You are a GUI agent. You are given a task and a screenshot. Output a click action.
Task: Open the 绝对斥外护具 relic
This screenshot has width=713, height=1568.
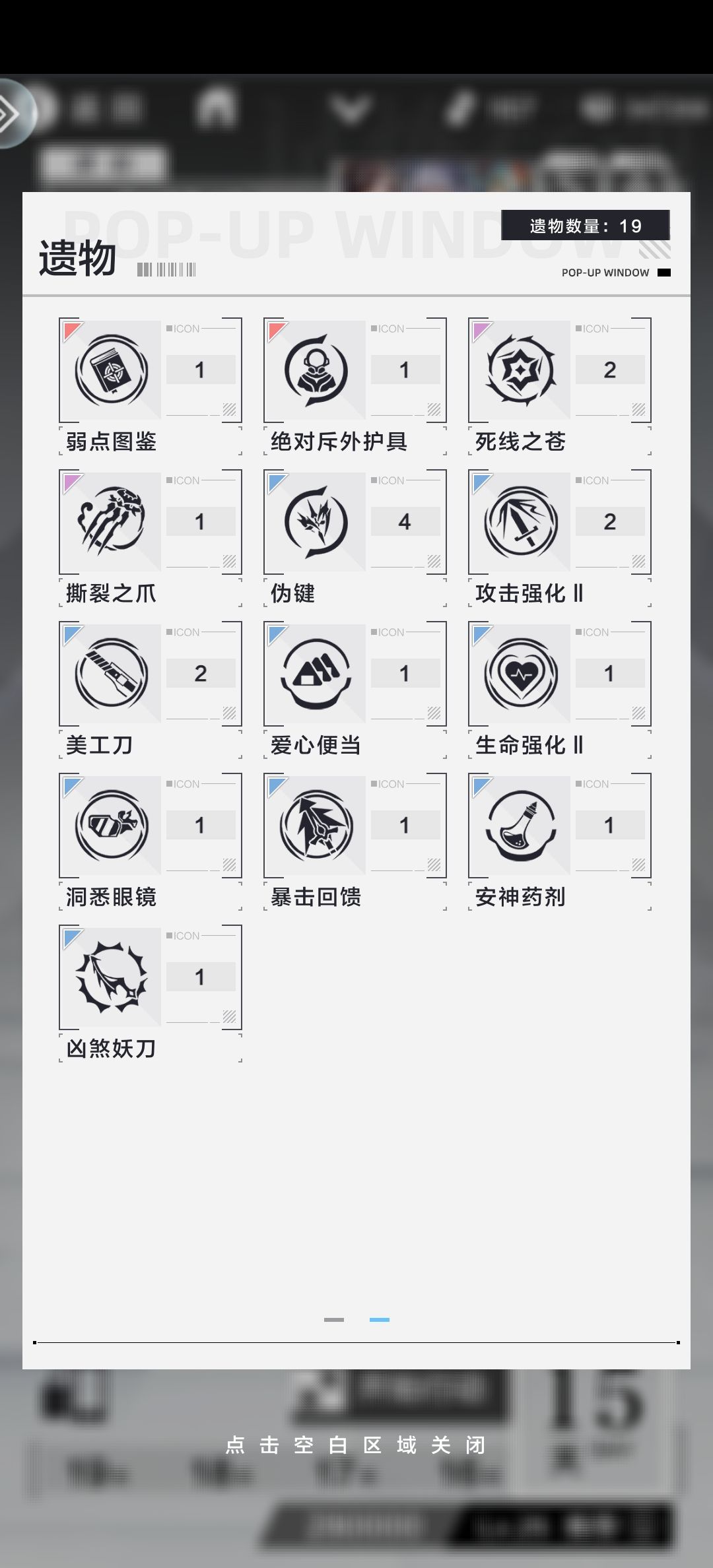(x=314, y=370)
